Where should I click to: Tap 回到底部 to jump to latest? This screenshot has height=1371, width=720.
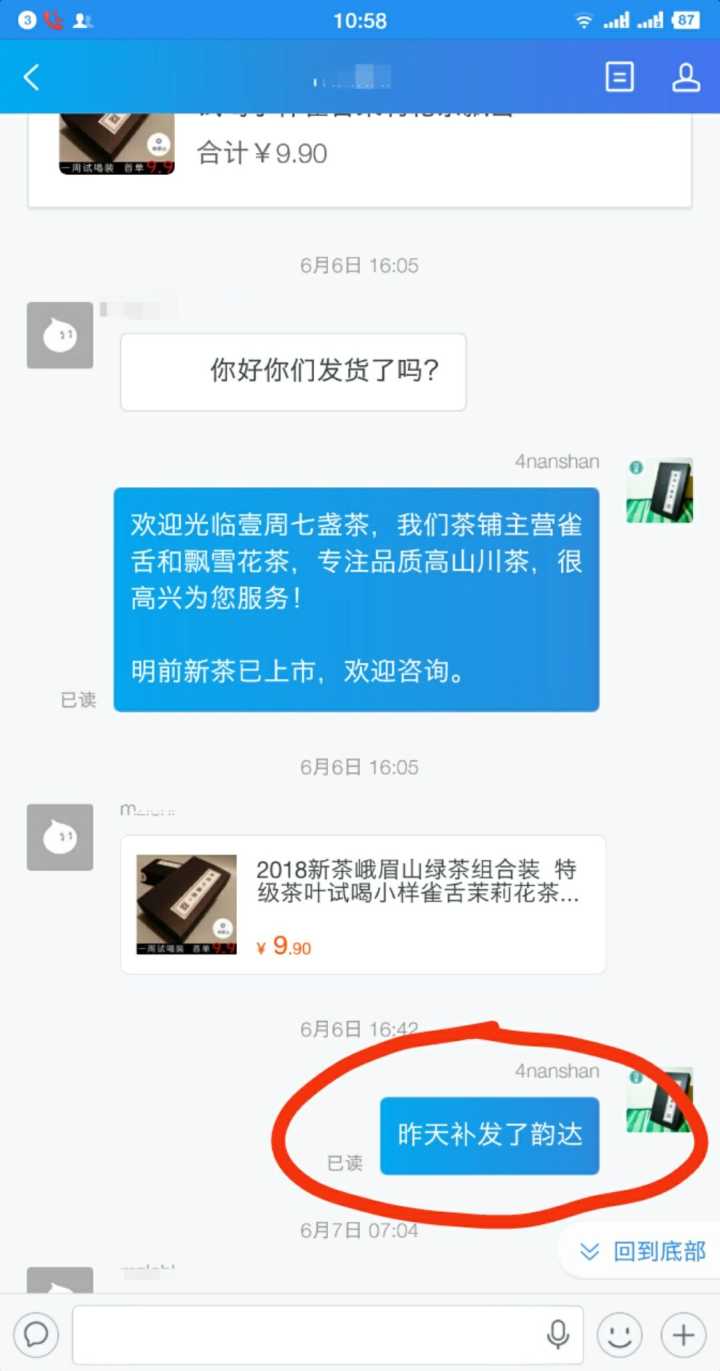[x=644, y=1250]
